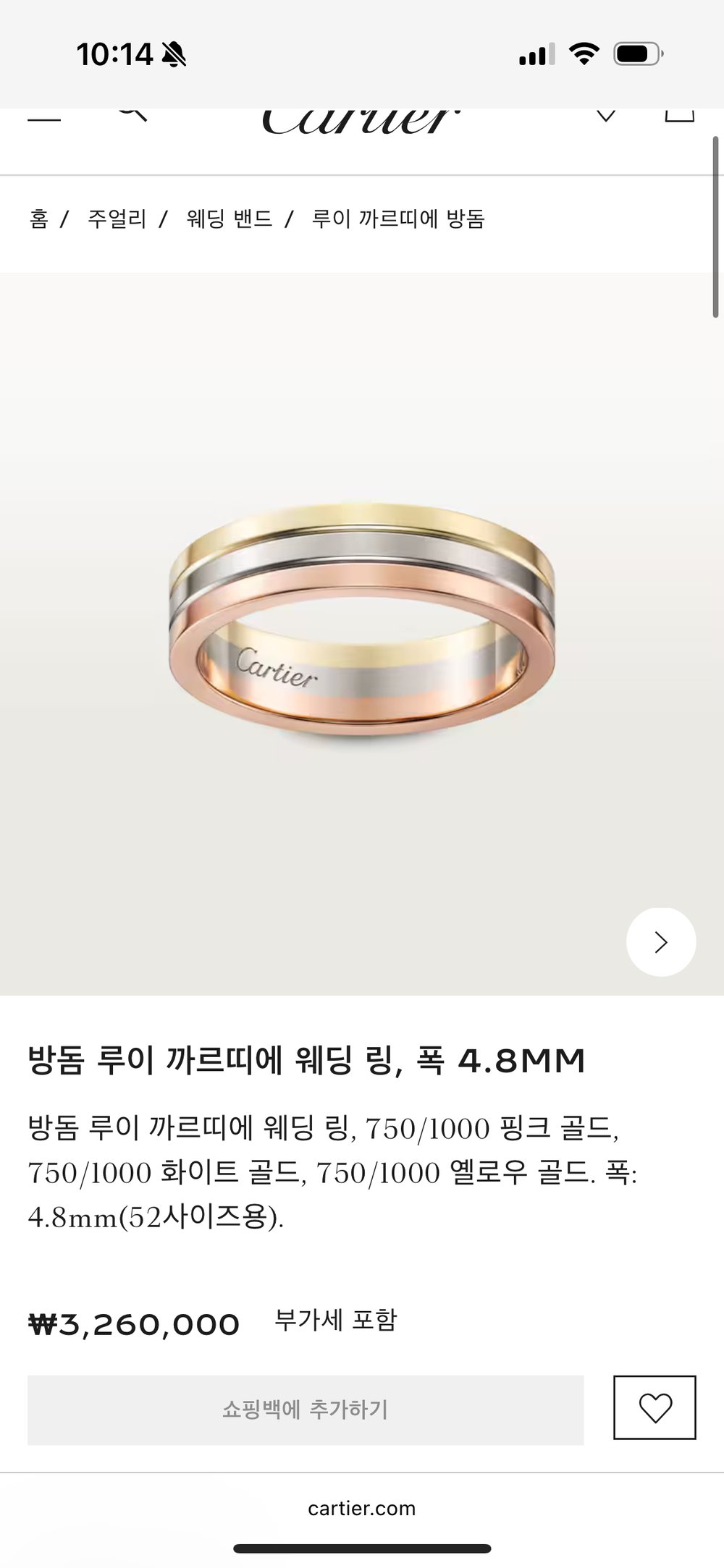Open the 웨딩 밴드 breadcrumb
Screen dimensions: 724x1568
click(x=229, y=219)
